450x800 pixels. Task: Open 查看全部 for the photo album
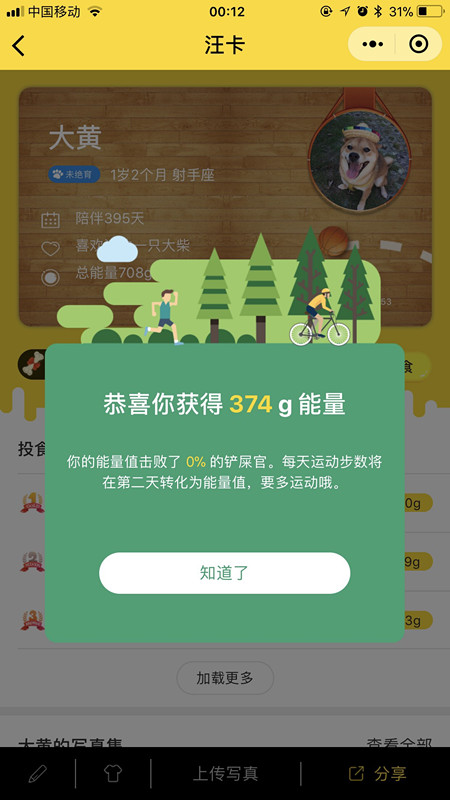[399, 742]
